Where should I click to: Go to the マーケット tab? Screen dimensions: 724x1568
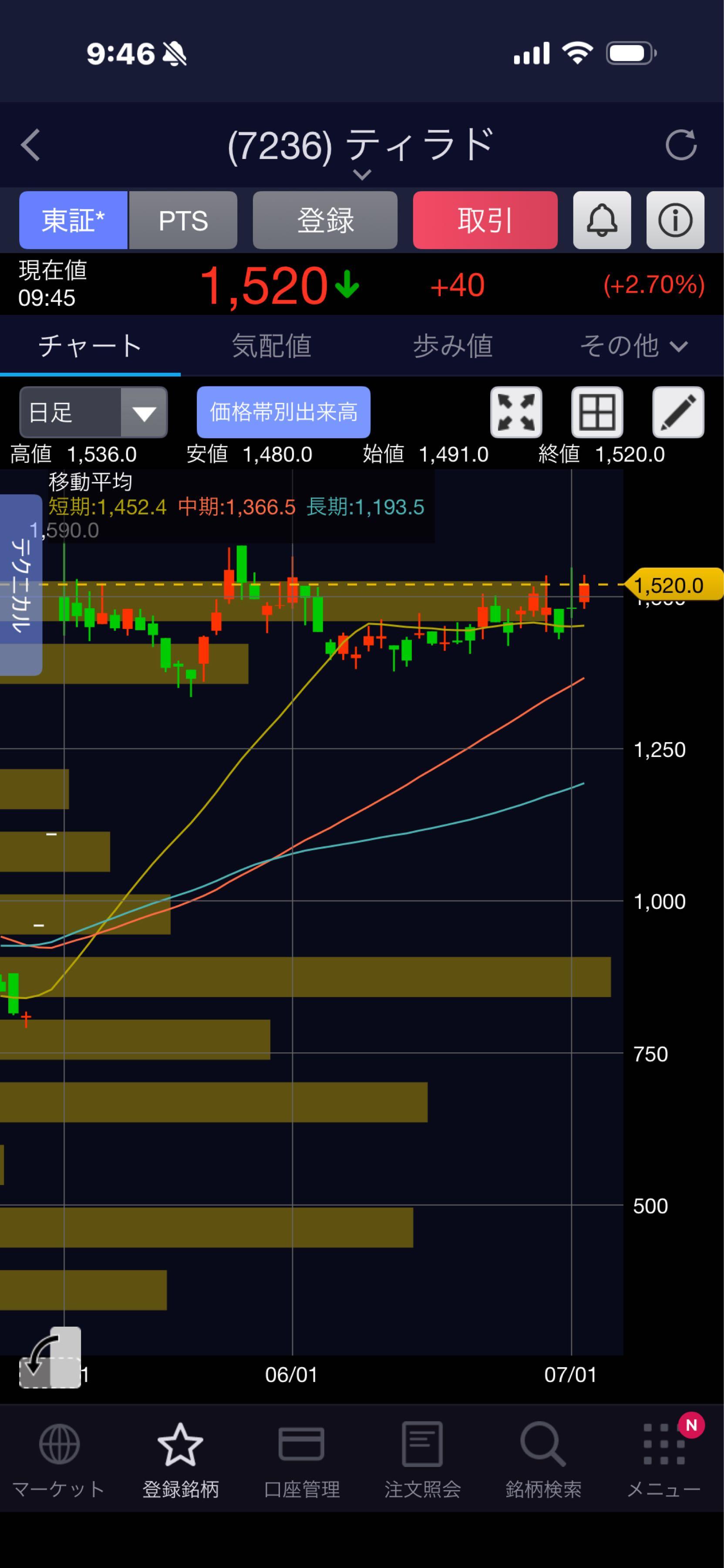[59, 1461]
